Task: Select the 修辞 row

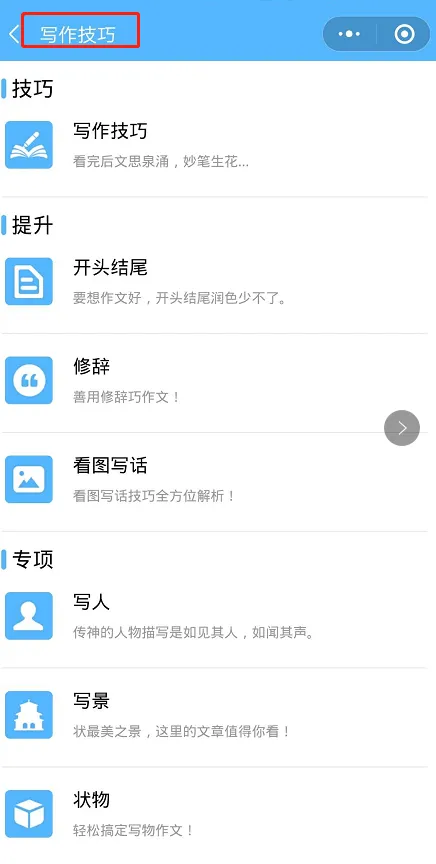Action: pyautogui.click(x=215, y=380)
